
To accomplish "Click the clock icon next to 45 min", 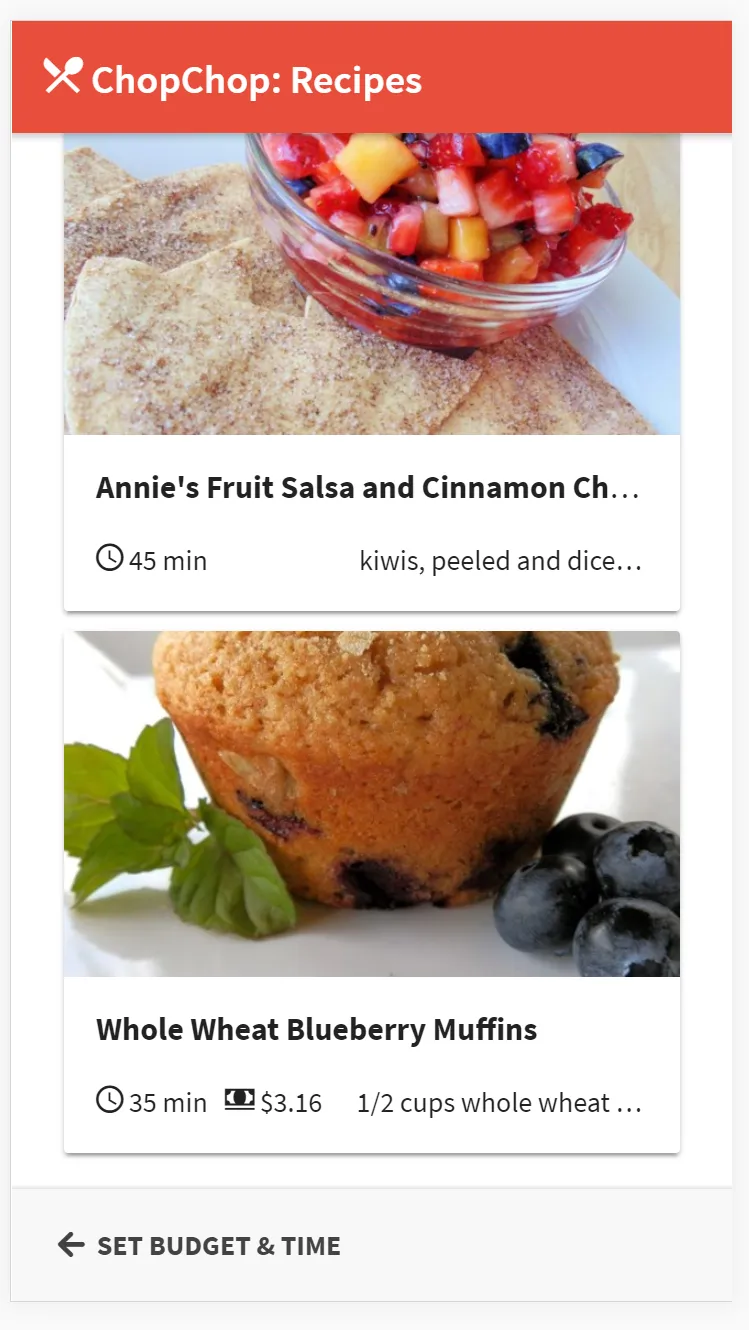I will click(x=108, y=560).
